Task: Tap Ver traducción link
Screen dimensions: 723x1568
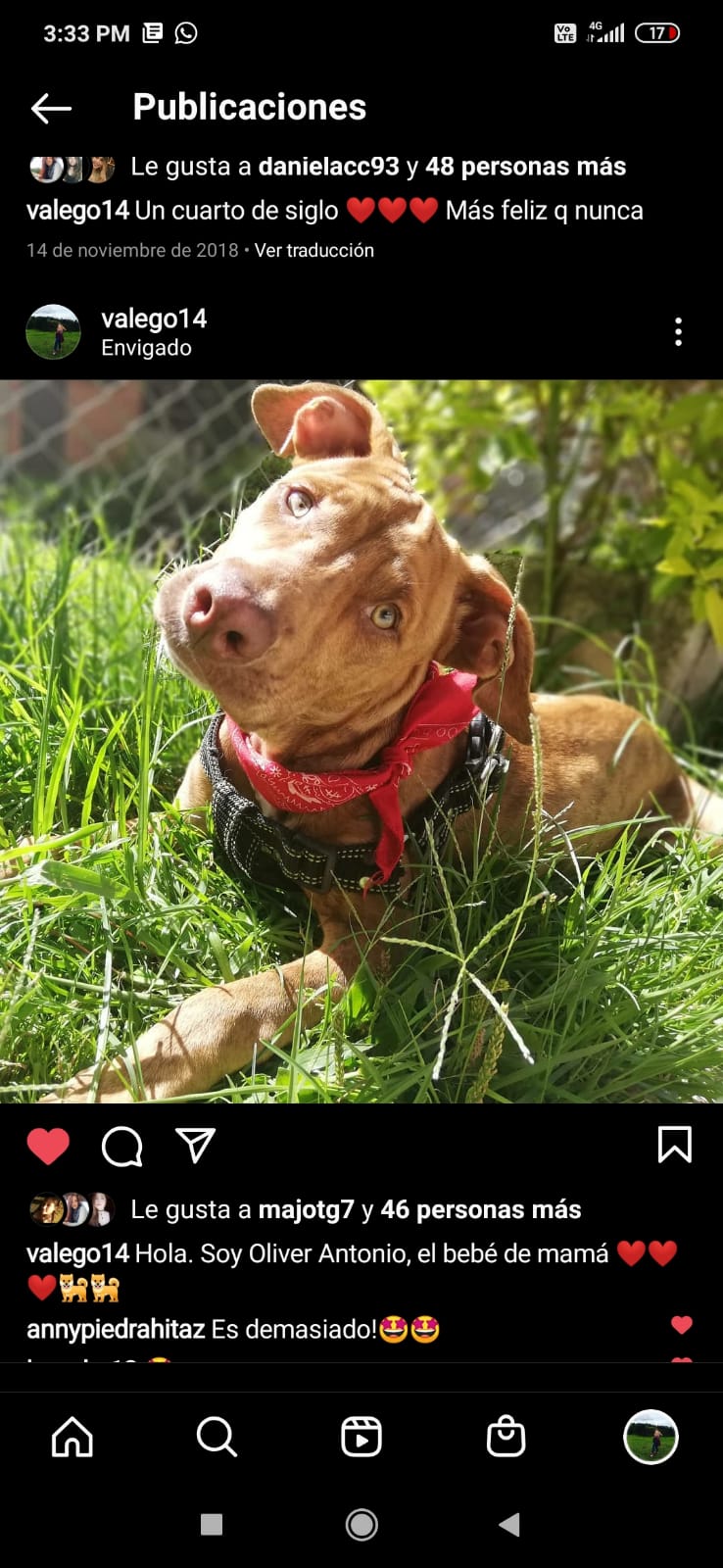Action: click(313, 250)
